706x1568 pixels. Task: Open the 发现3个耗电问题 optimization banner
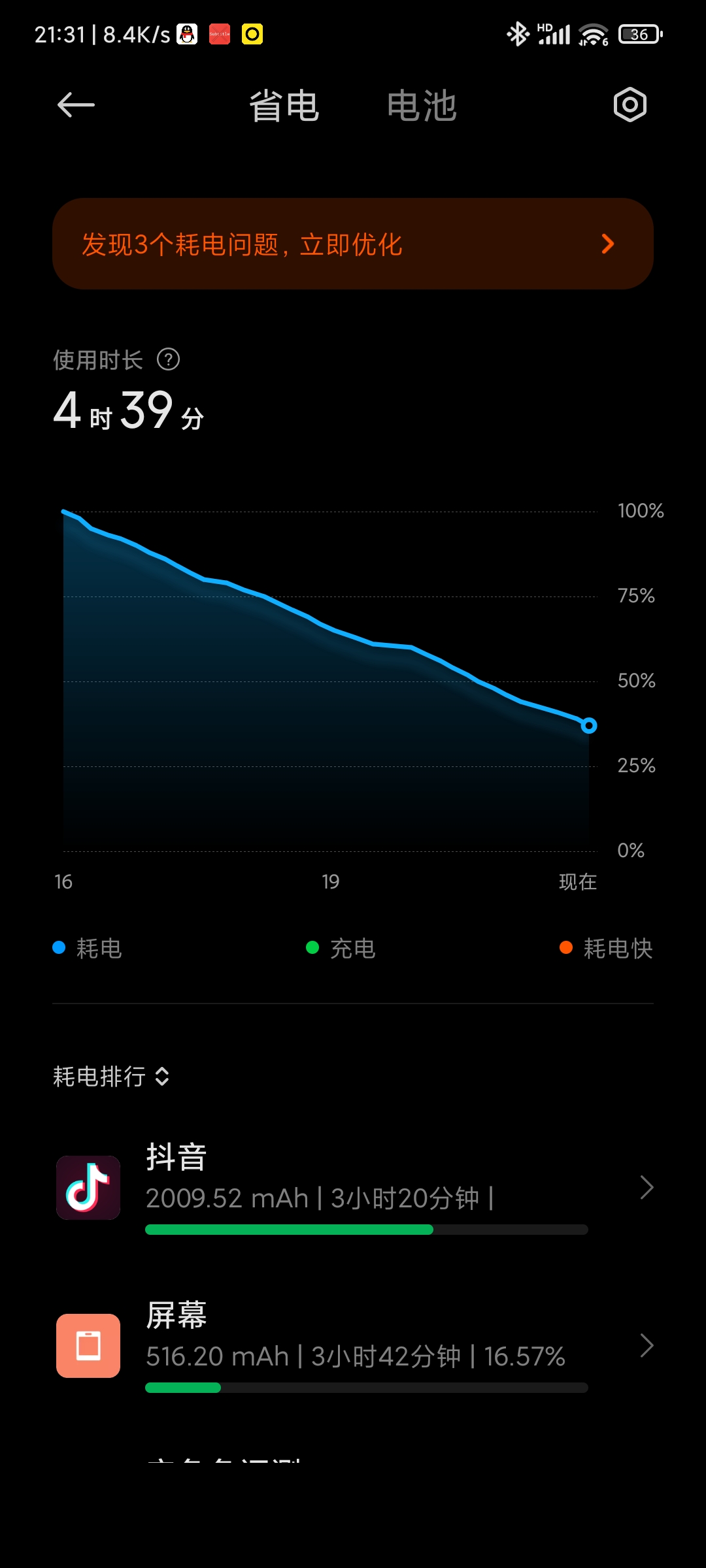point(353,244)
